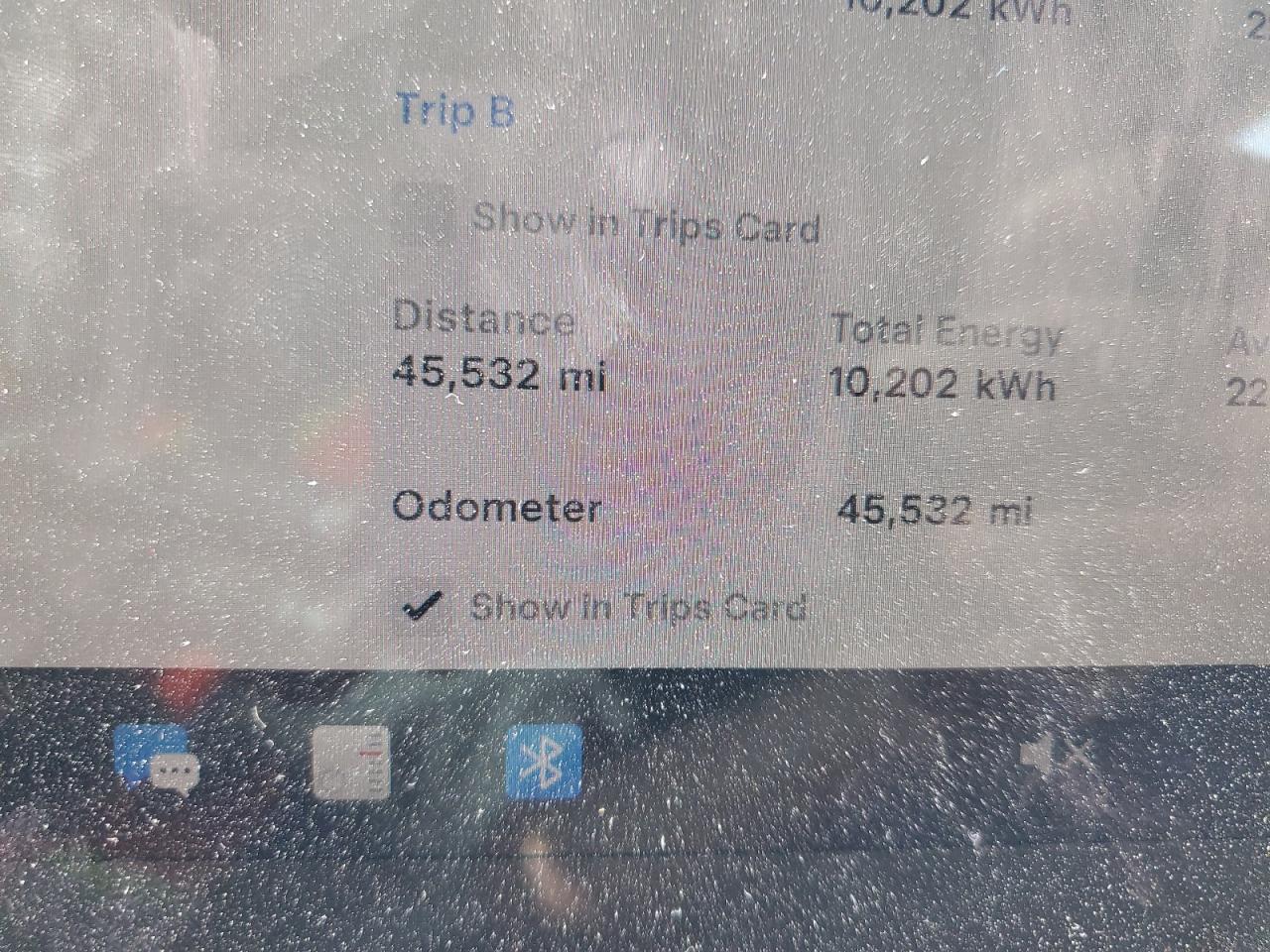Open the Bluetooth app icon
Image resolution: width=1270 pixels, height=952 pixels.
click(544, 762)
